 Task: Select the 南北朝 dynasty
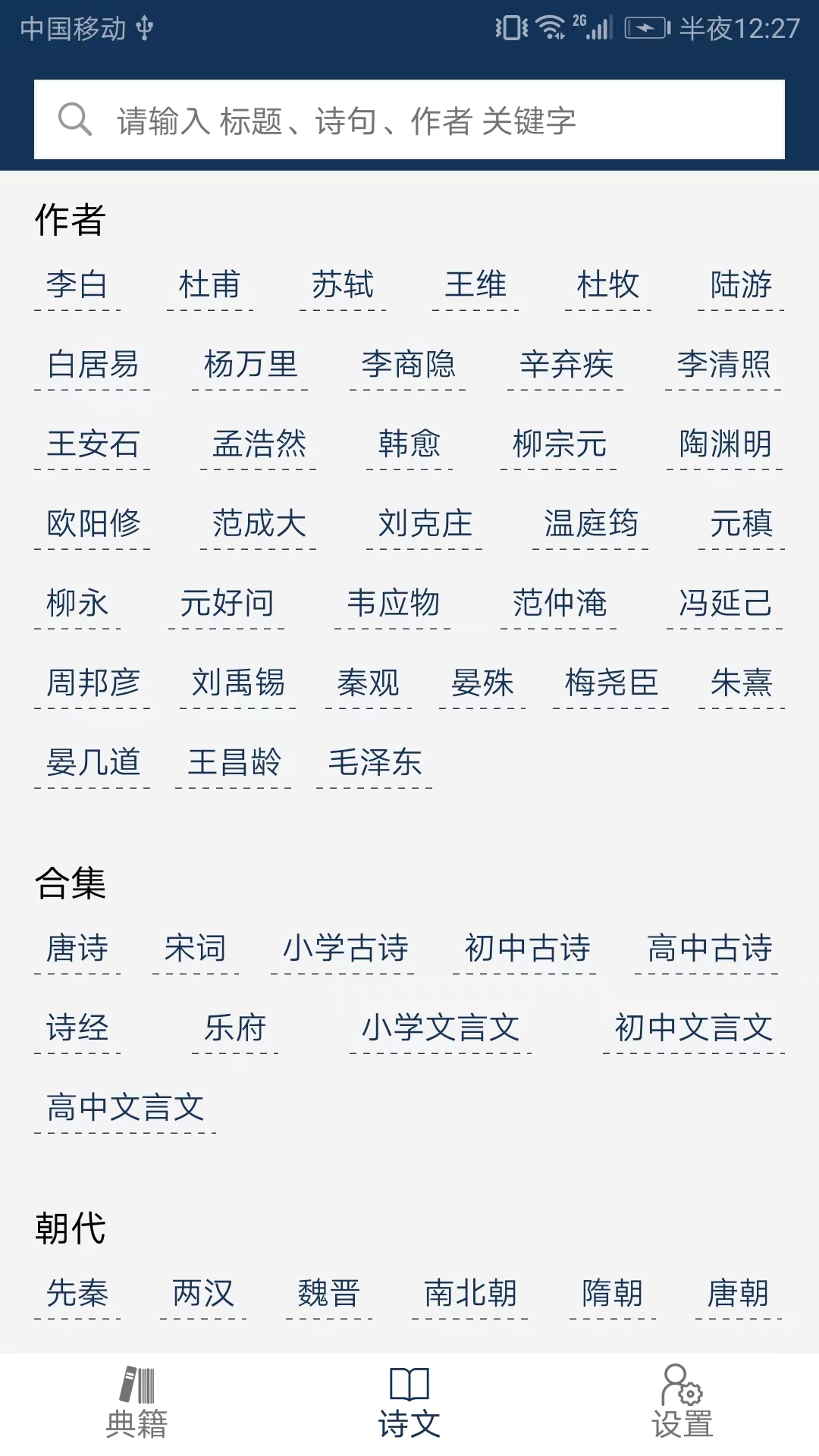tap(470, 1294)
